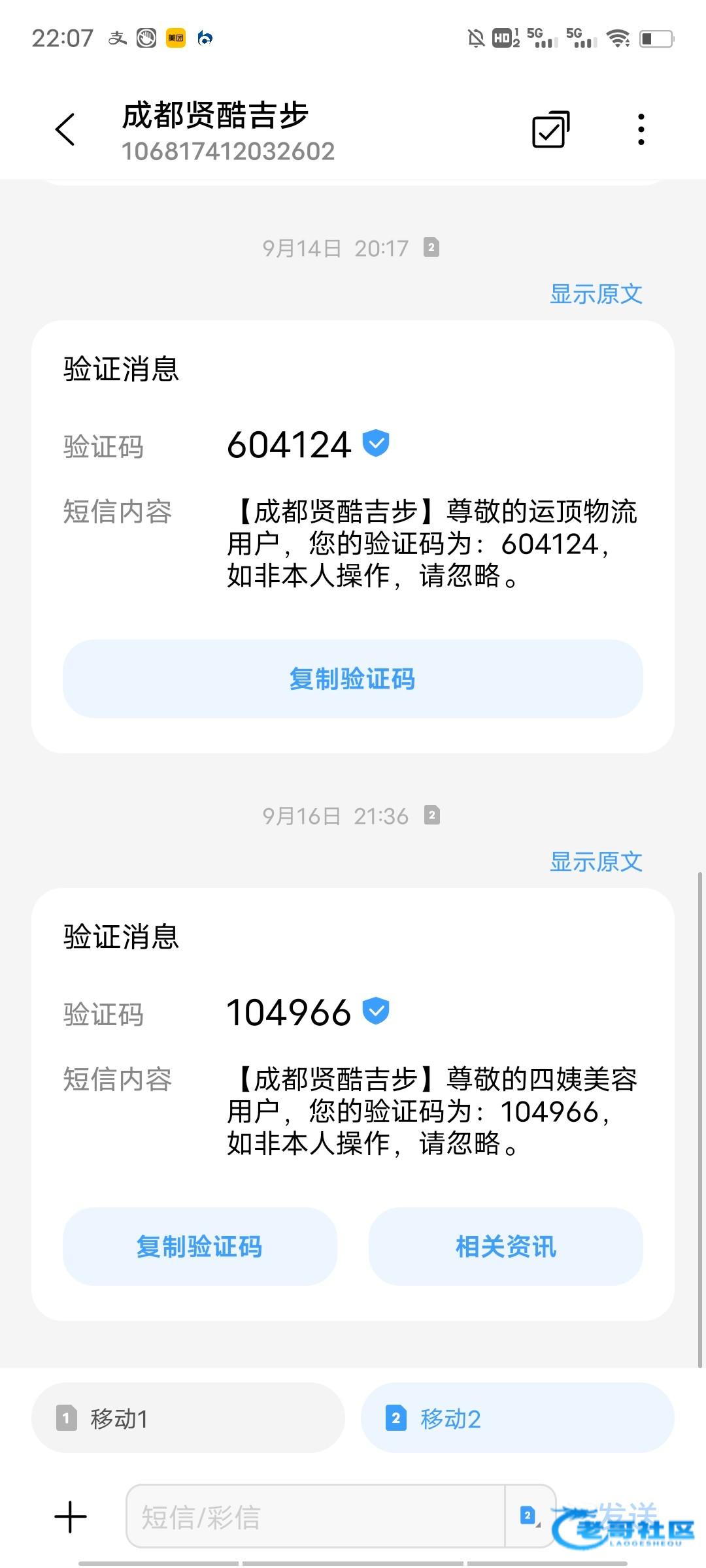Open the three-dot overflow menu

[641, 129]
